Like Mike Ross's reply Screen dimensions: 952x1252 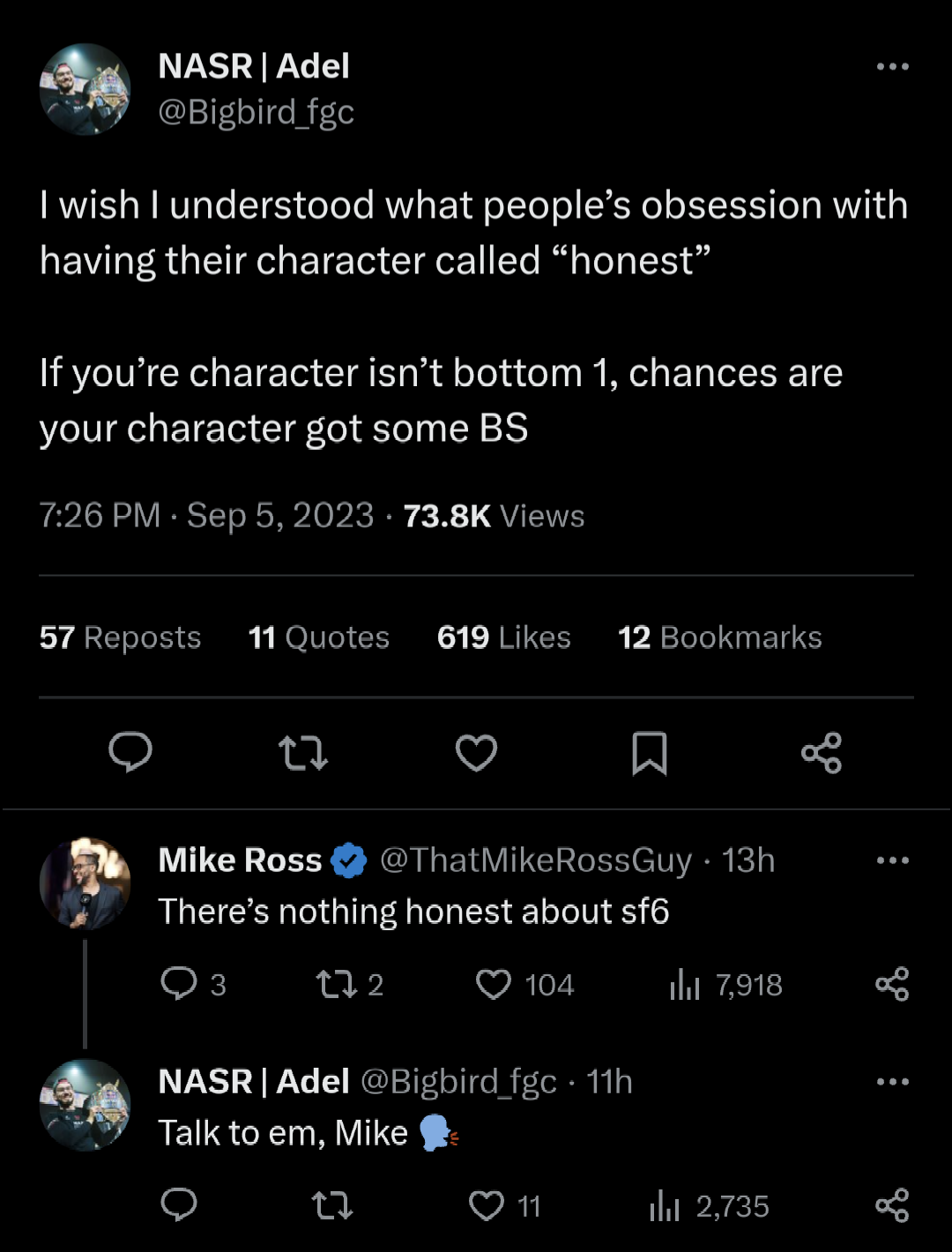524,985
